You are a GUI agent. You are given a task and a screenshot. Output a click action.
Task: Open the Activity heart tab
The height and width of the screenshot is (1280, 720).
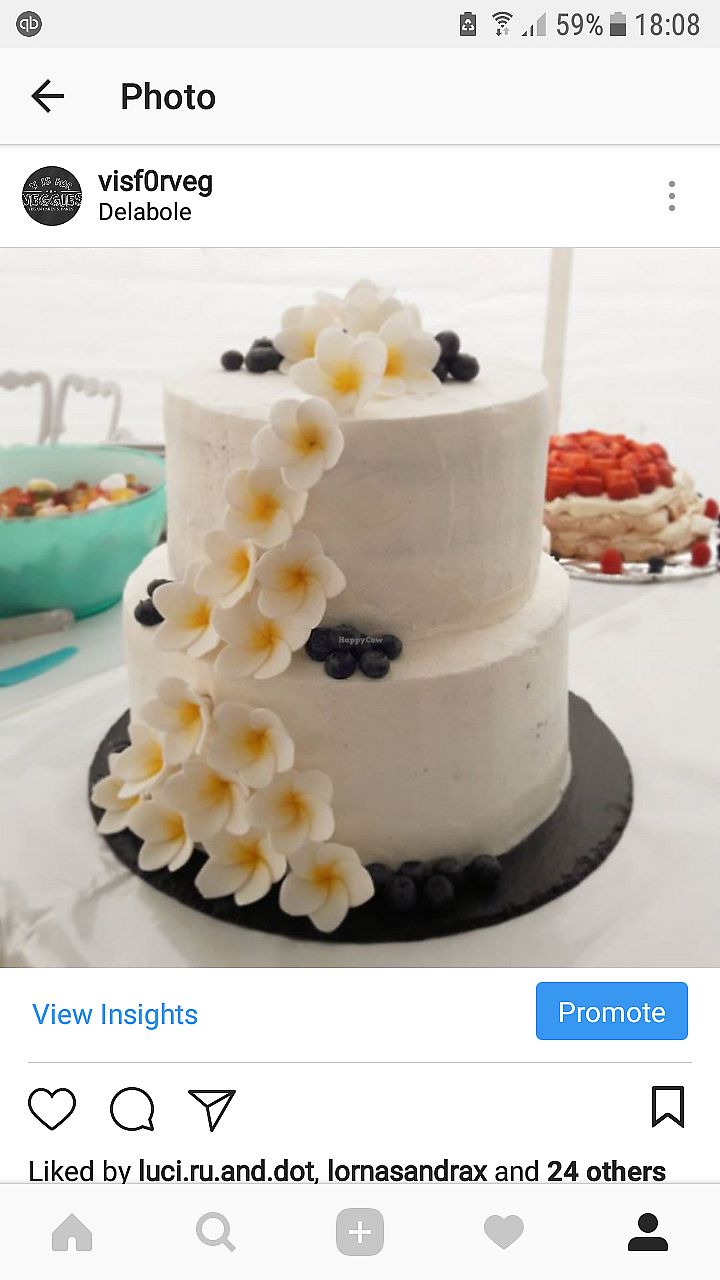(x=504, y=1233)
